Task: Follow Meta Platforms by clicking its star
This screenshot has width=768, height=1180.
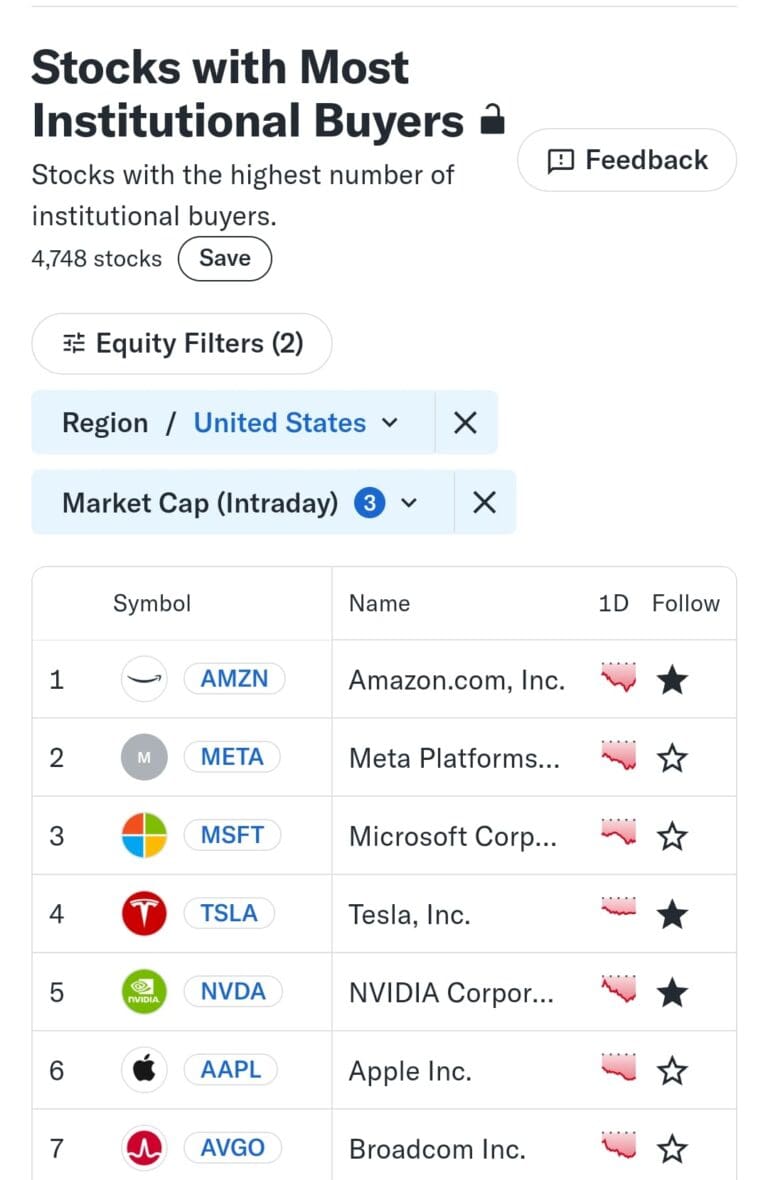Action: [672, 757]
